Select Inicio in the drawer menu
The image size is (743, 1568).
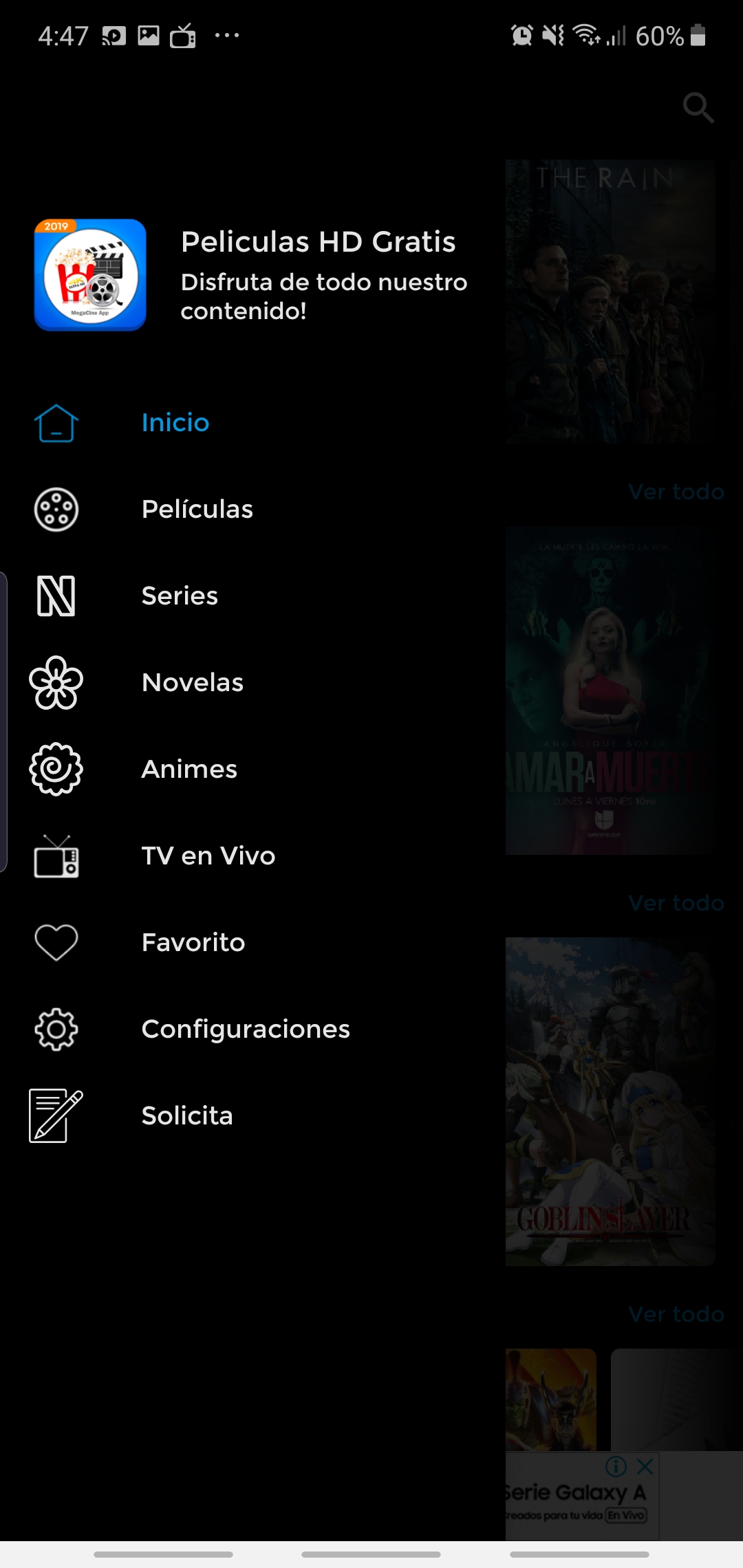click(x=175, y=422)
